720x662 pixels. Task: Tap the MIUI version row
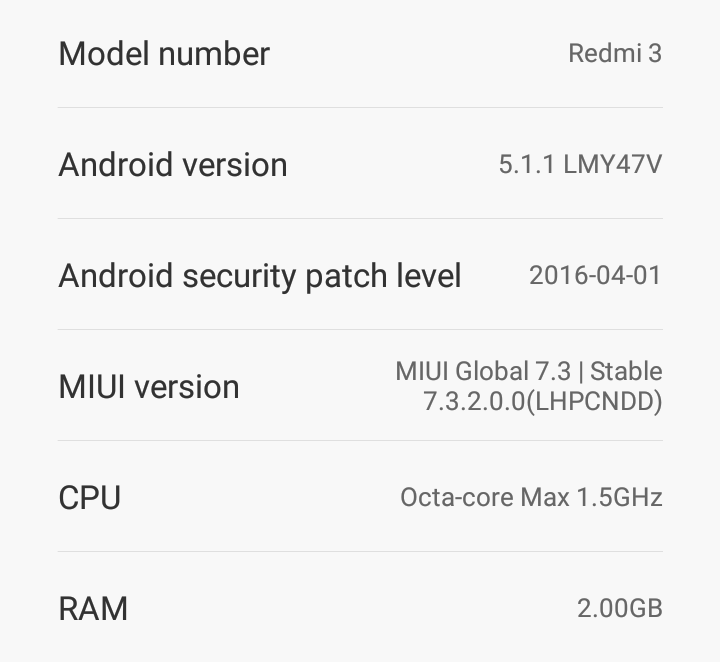(360, 386)
